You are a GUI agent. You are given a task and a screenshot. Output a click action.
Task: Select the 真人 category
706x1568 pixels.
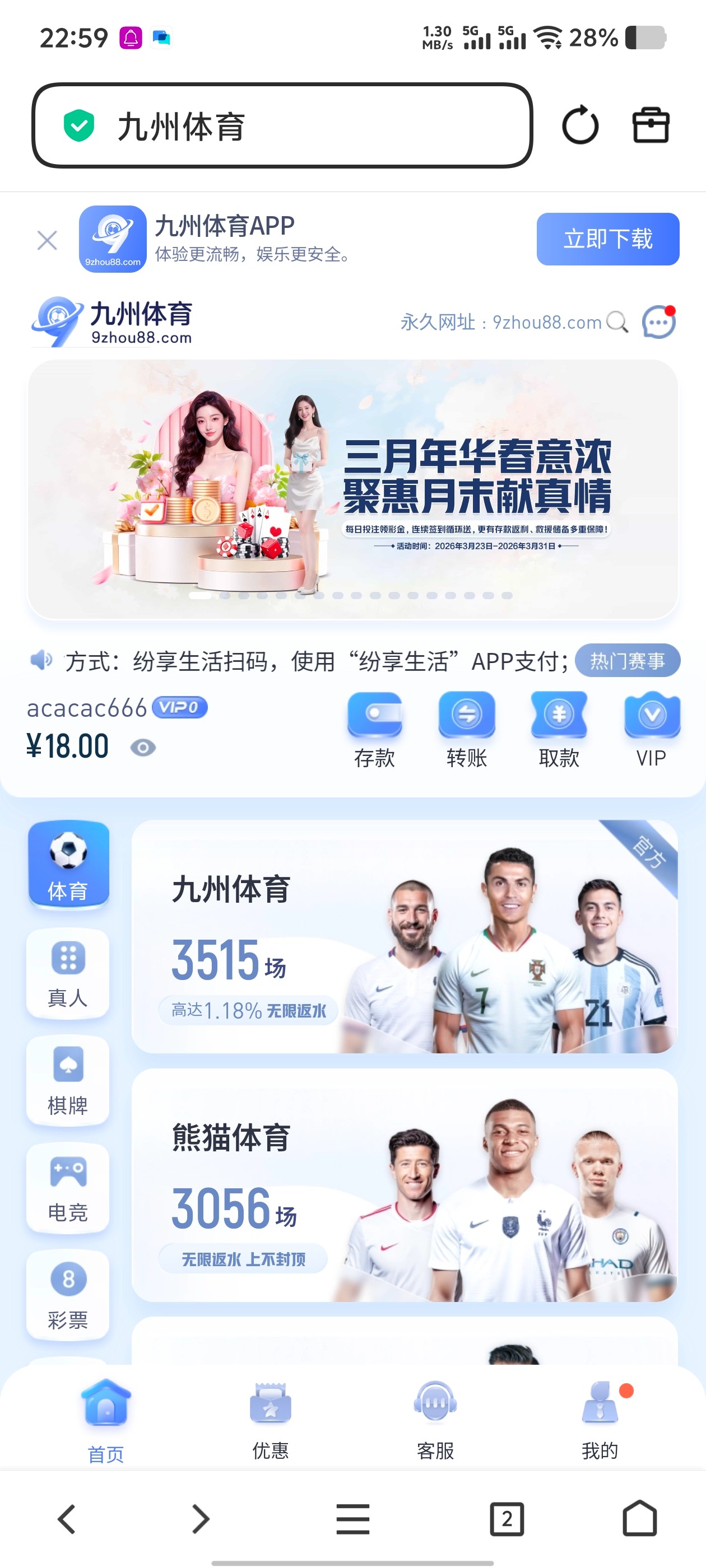(68, 973)
